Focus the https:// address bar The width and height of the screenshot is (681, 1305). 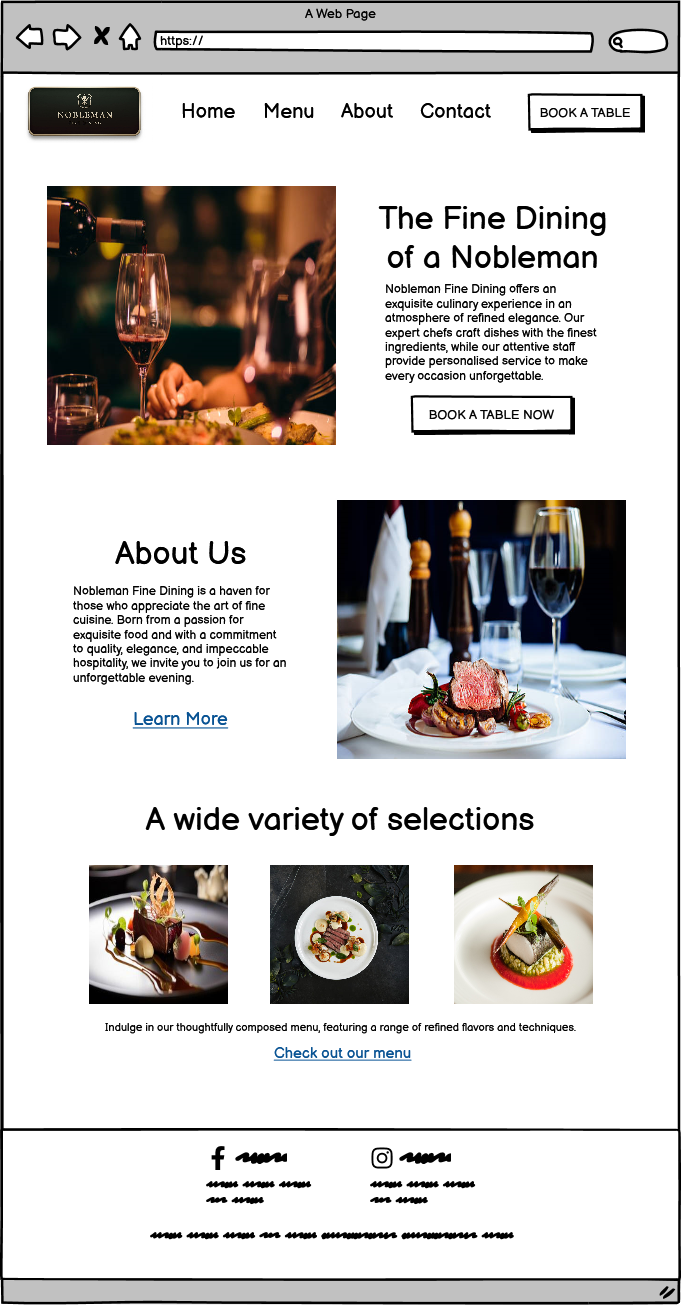coord(373,41)
